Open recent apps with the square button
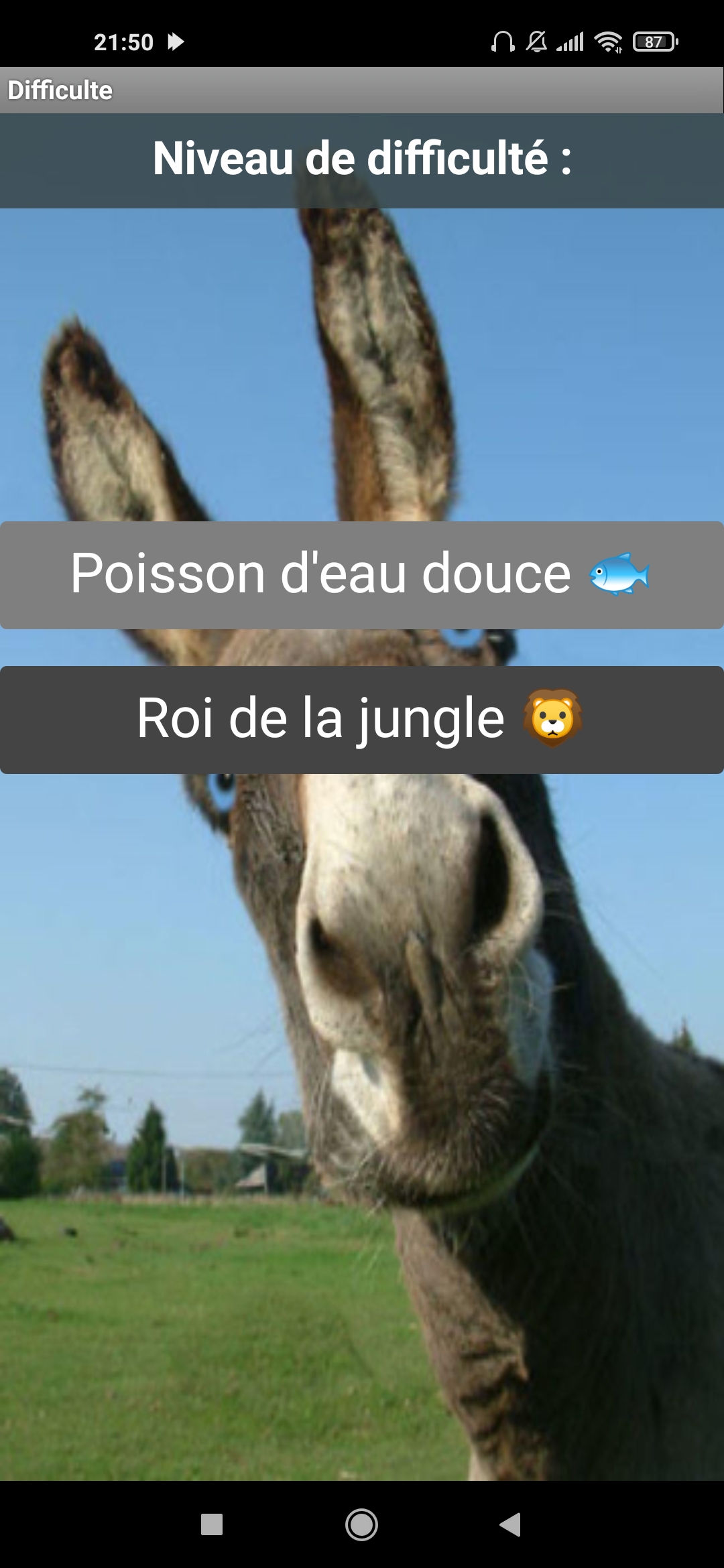The image size is (724, 1568). click(x=212, y=1524)
